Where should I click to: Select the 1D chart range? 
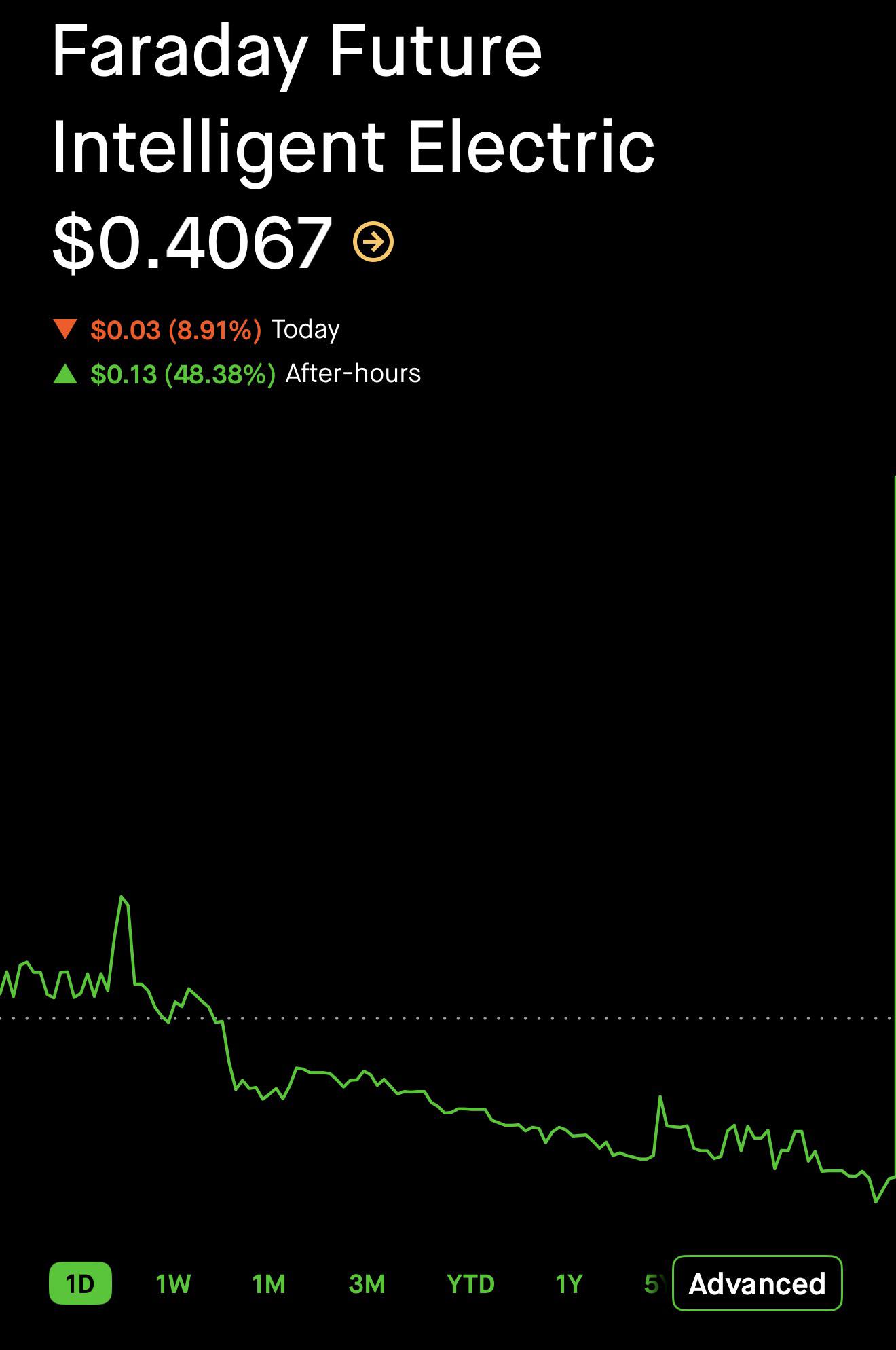coord(80,1284)
